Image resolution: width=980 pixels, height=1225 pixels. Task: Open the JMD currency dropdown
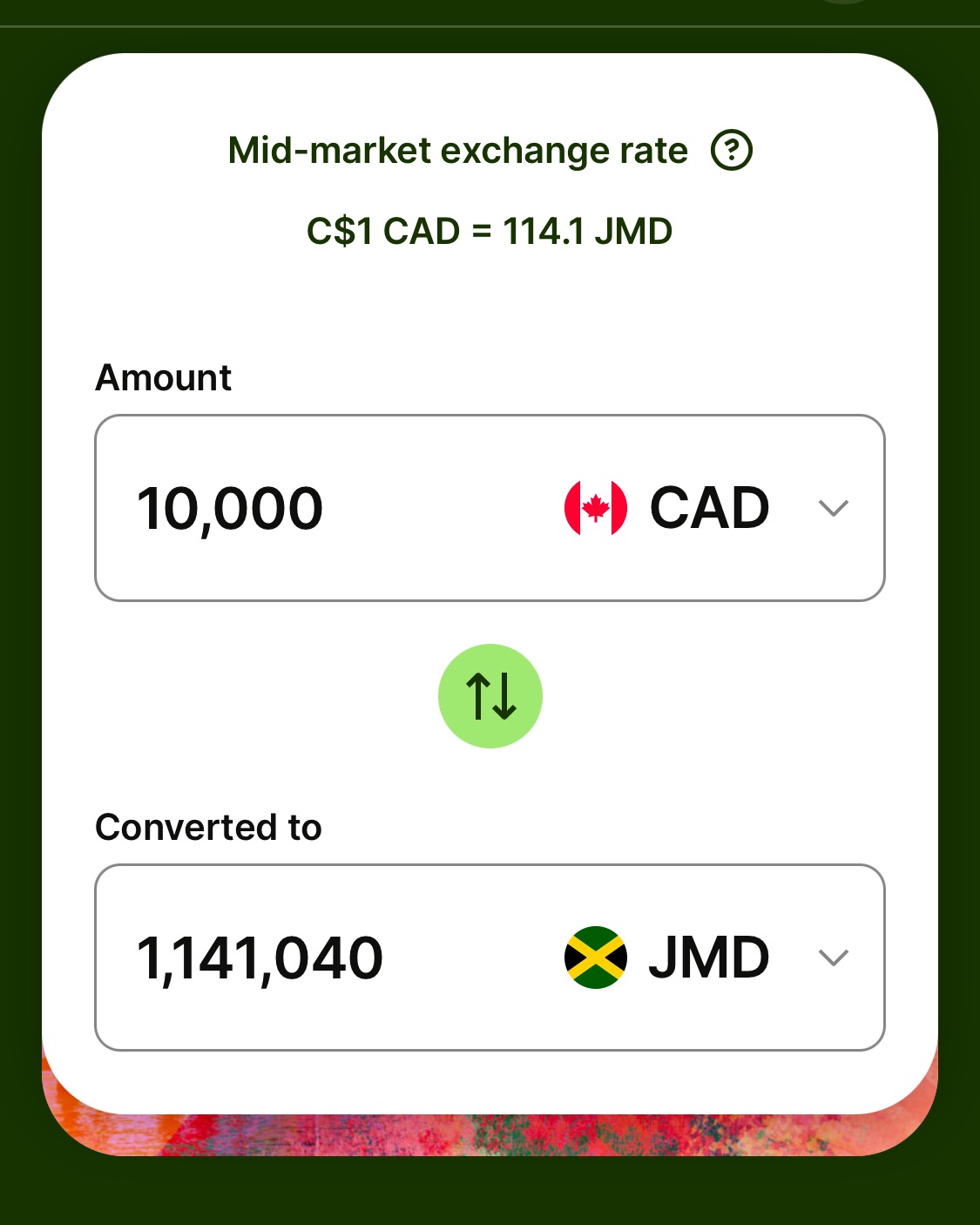point(707,958)
